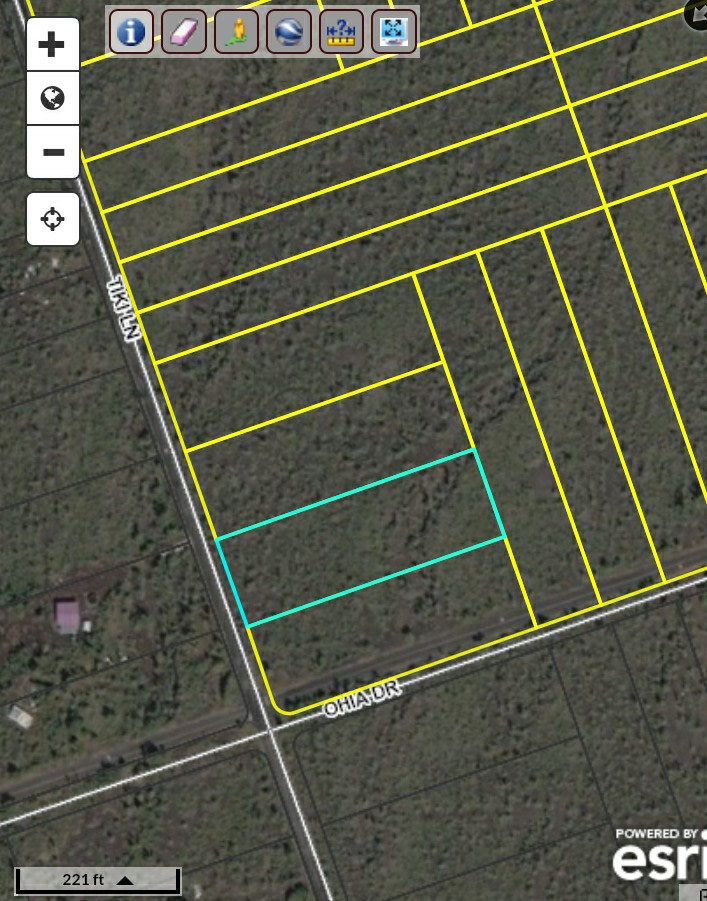
Task: Clear selection with the eraser tool
Action: pyautogui.click(x=184, y=33)
